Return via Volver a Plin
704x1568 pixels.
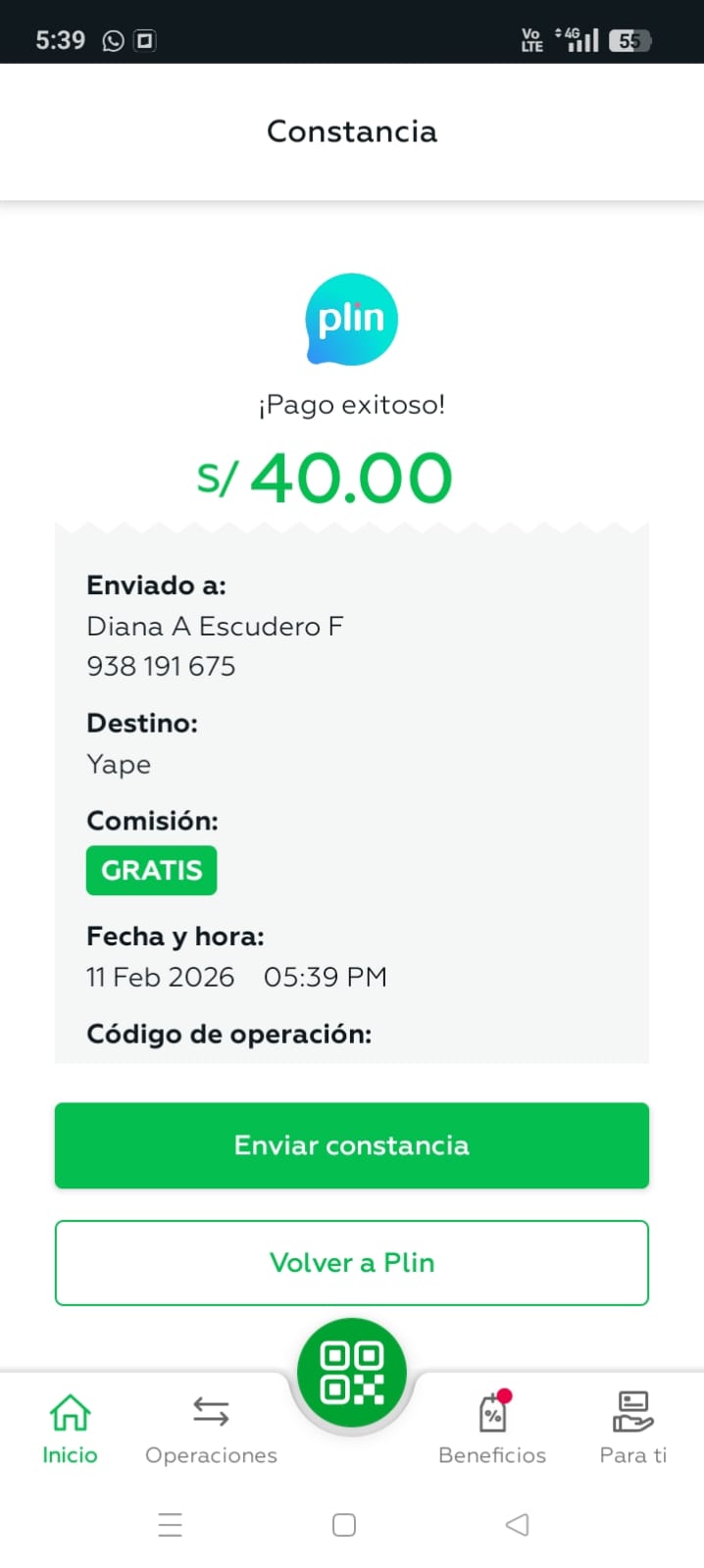point(351,1263)
